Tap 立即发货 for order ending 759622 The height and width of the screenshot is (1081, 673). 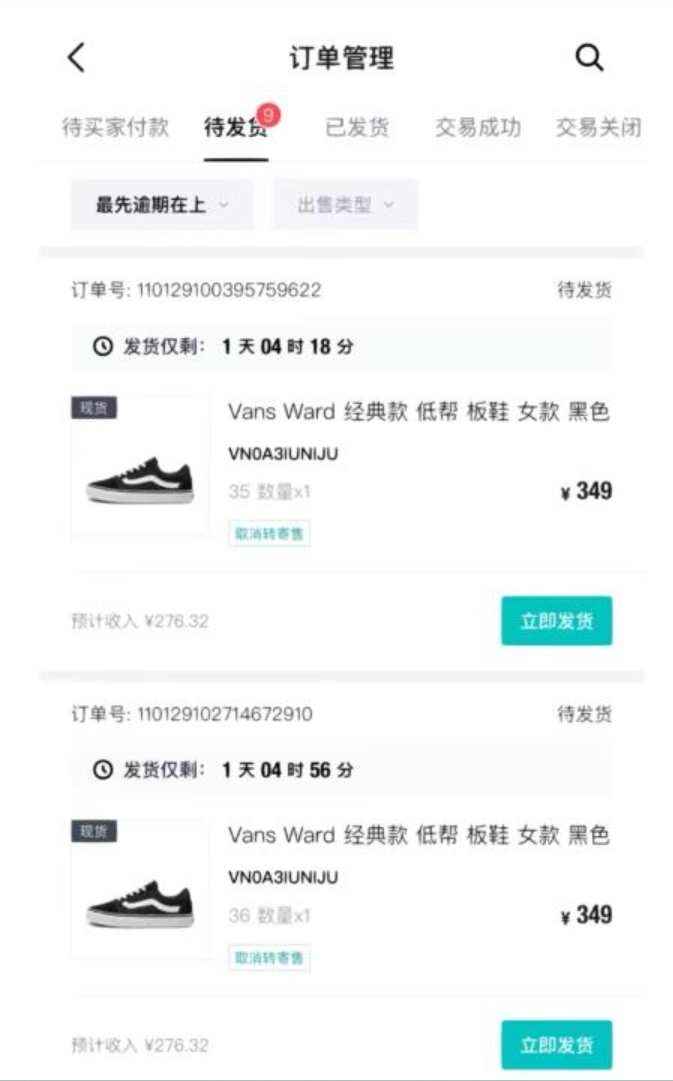click(556, 621)
